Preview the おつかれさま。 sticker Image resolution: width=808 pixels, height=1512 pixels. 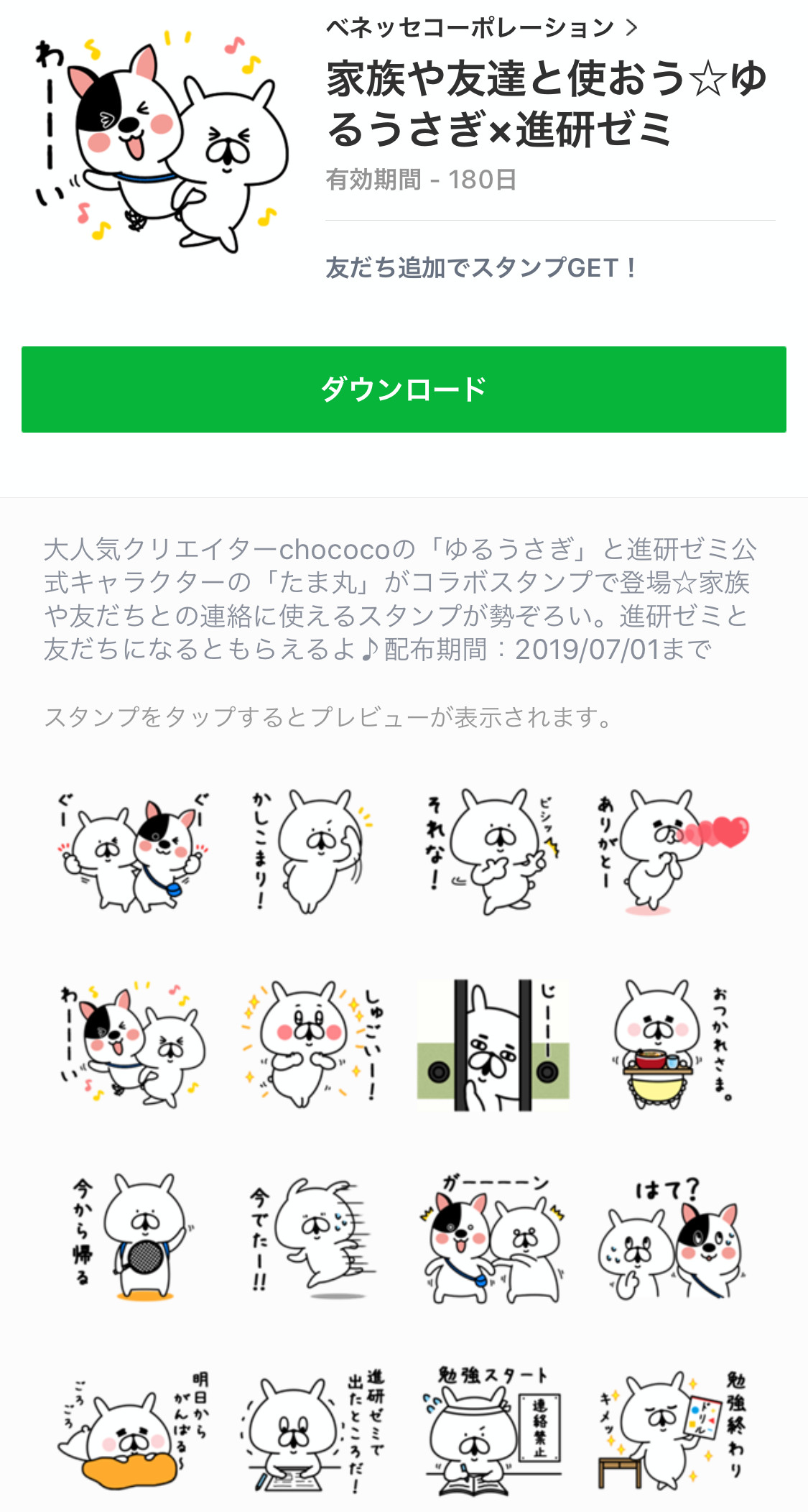(x=673, y=1044)
